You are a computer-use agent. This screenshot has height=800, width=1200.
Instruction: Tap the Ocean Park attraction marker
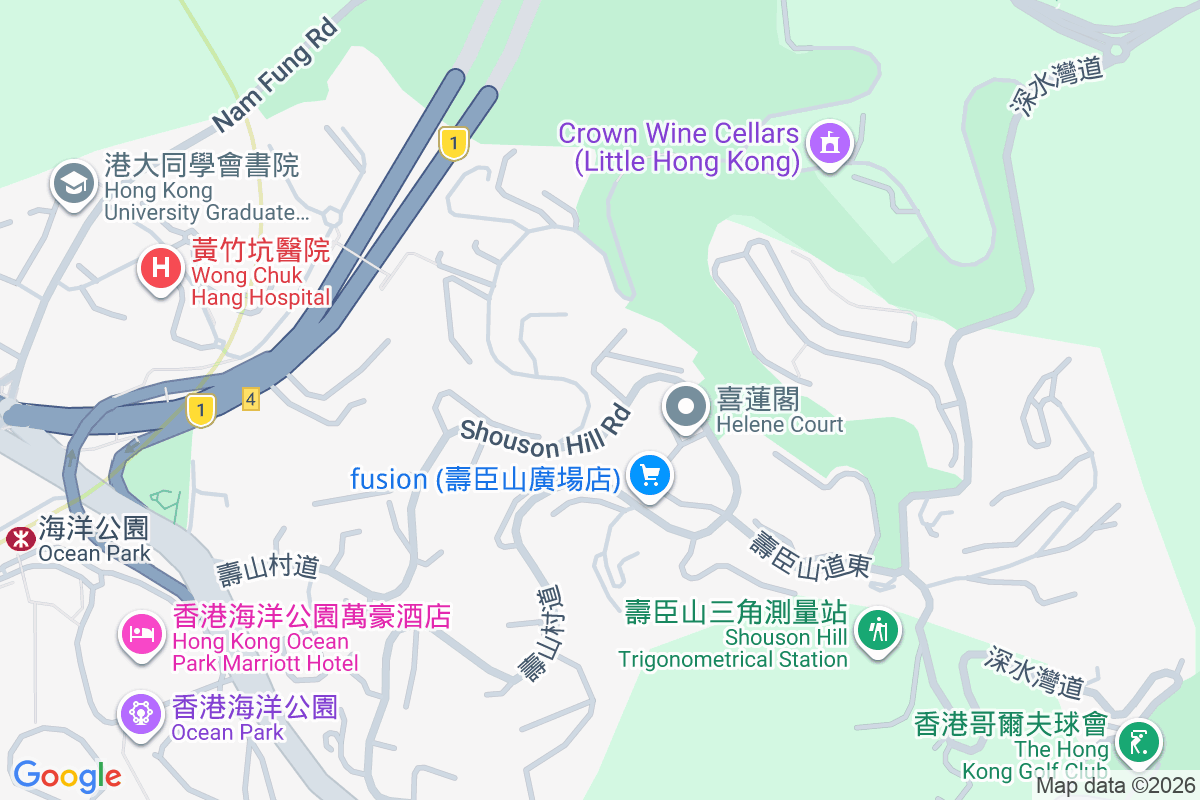coord(140,713)
